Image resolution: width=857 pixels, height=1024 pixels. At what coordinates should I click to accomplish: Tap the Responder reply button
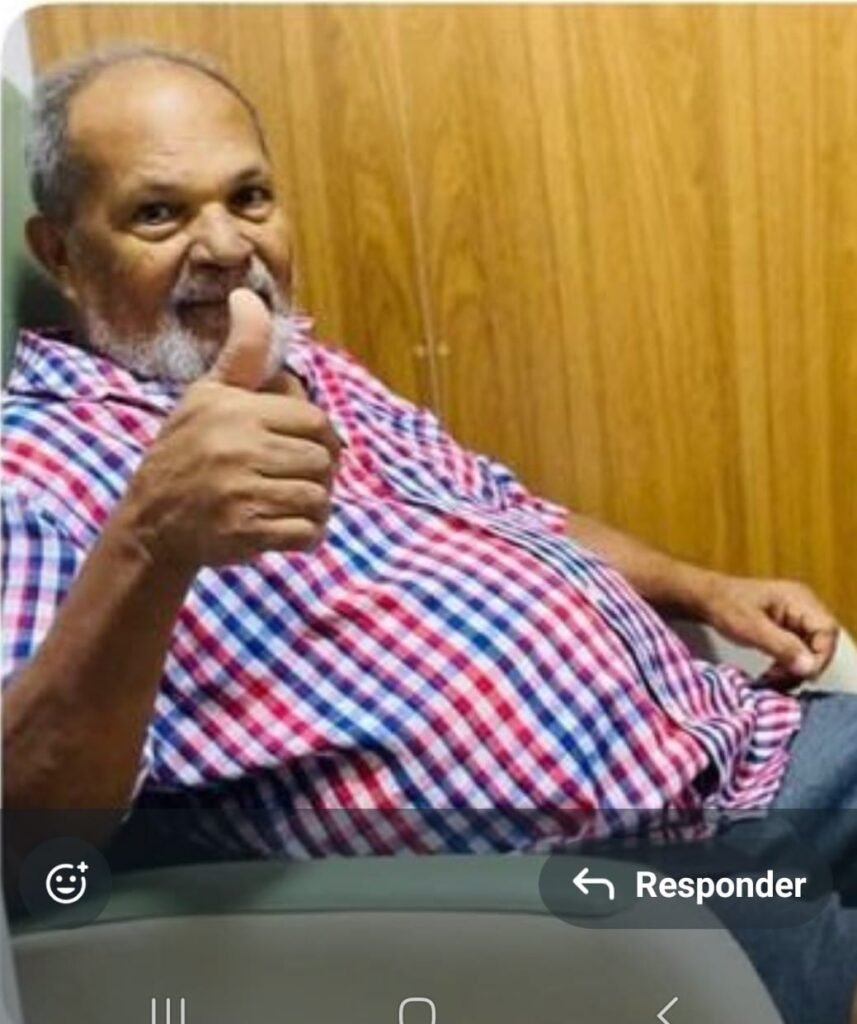[689, 885]
